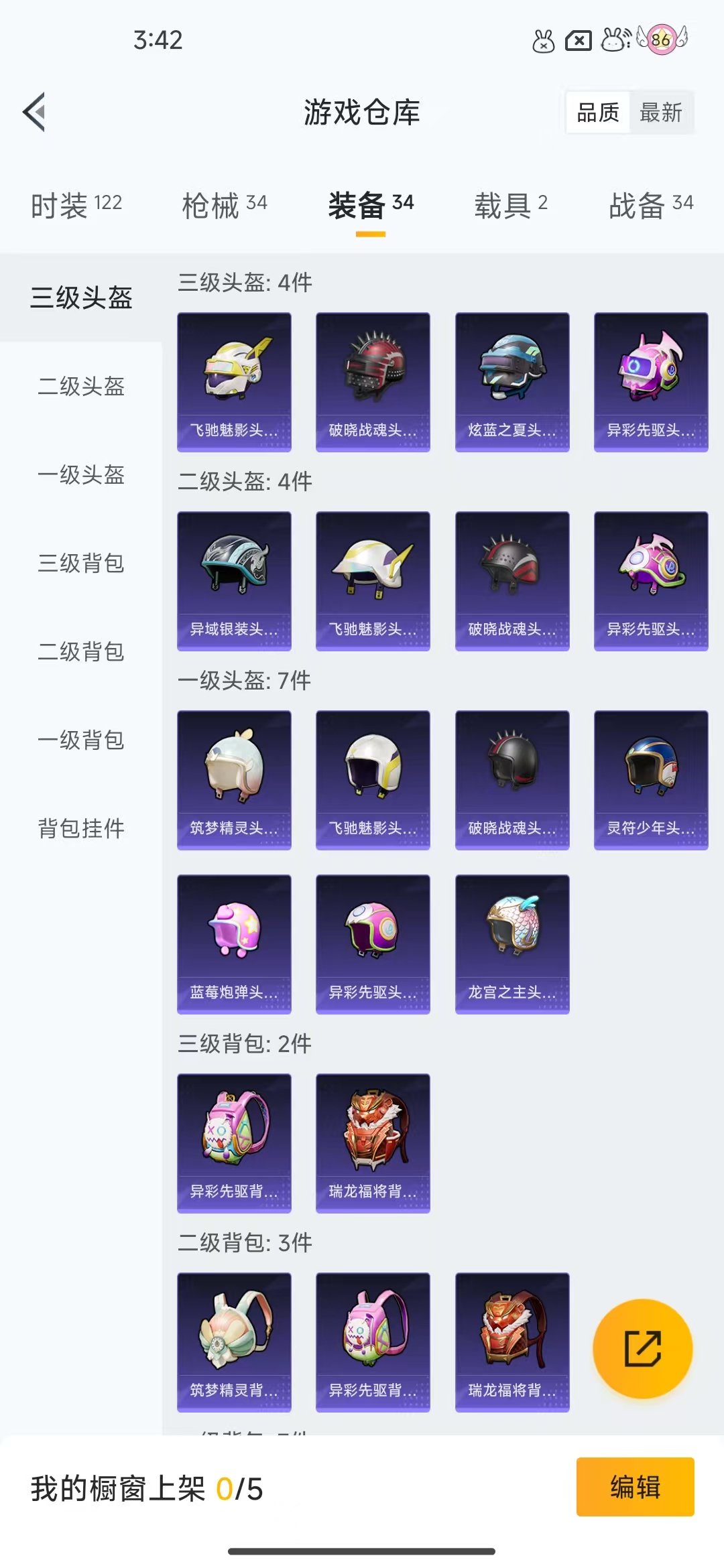Open the 龙宫之主 helmet item
Viewport: 724px width, 1568px height.
512,944
